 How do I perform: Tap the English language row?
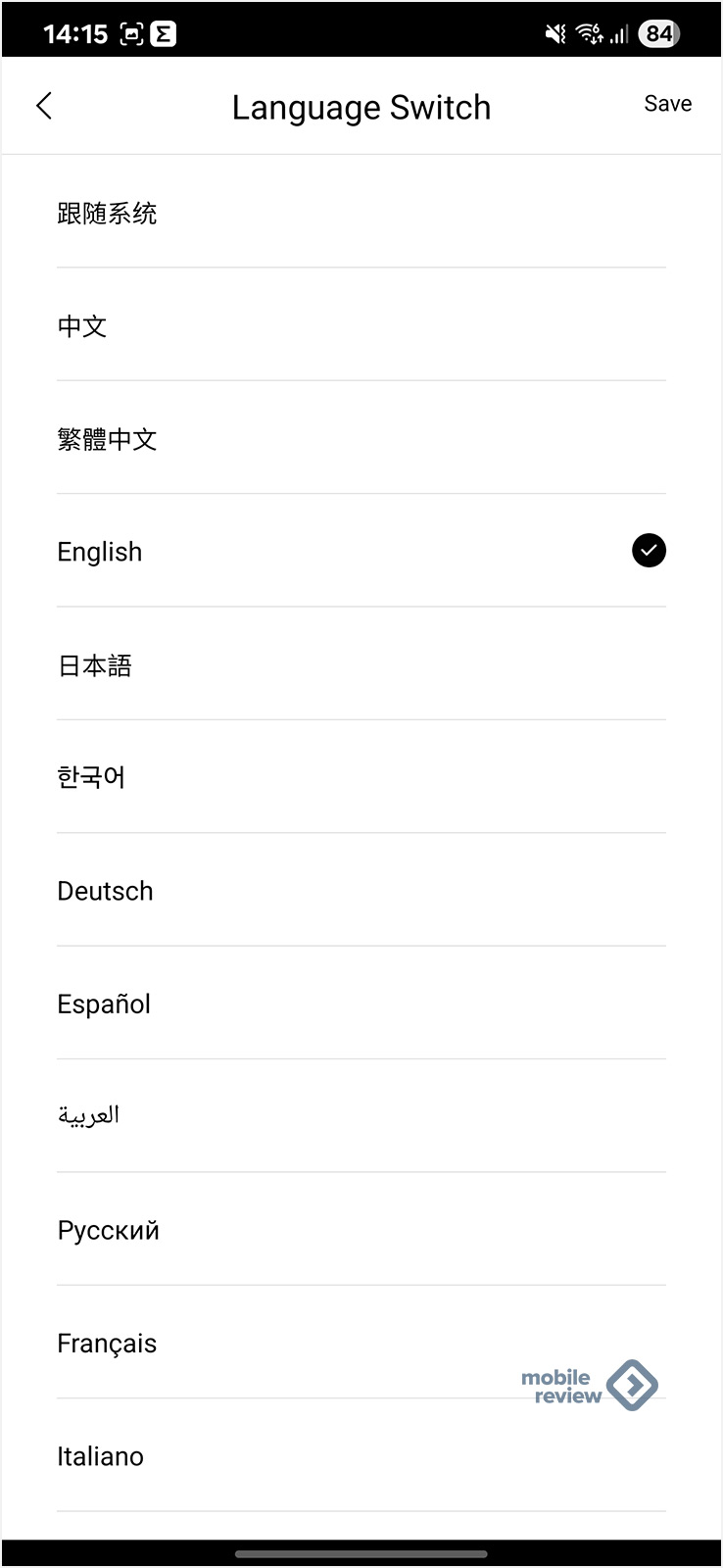point(361,551)
